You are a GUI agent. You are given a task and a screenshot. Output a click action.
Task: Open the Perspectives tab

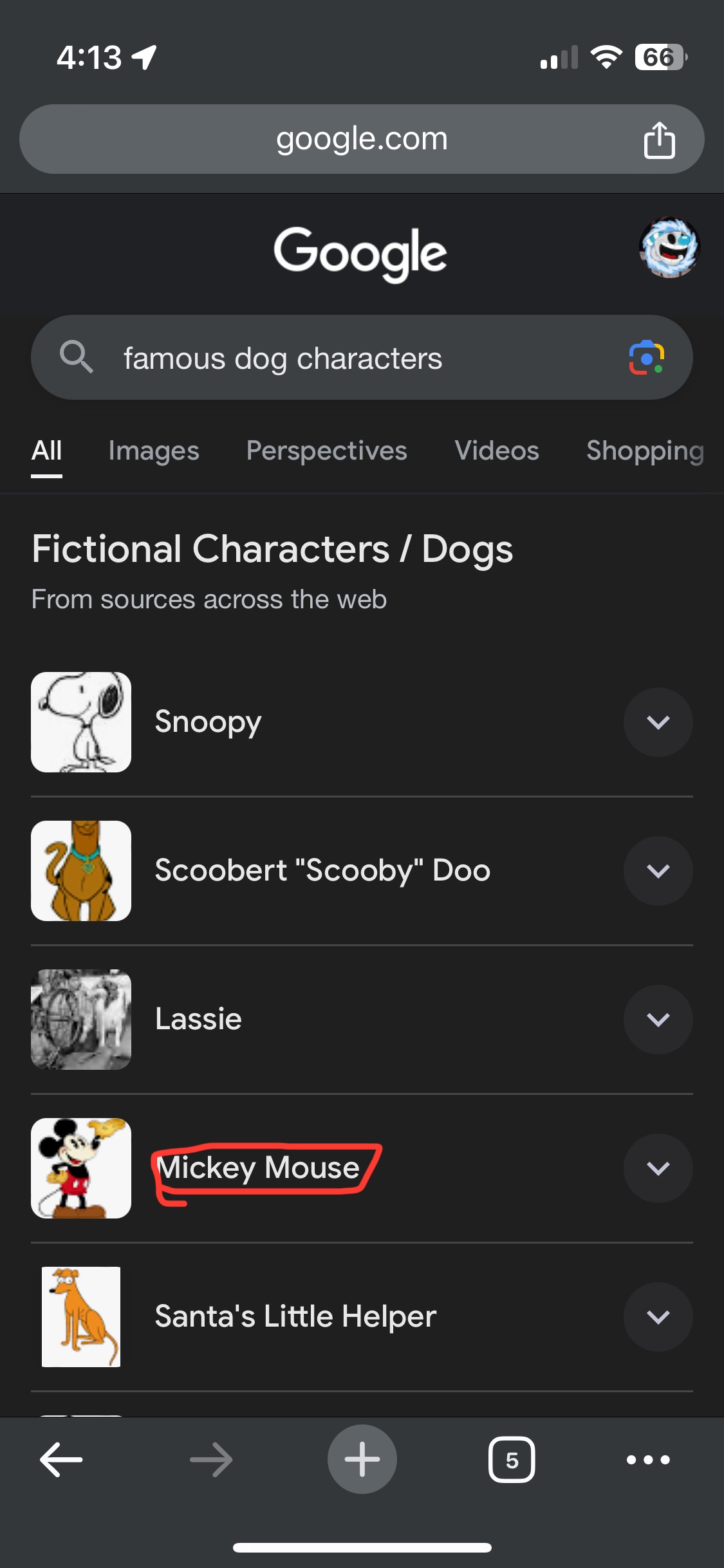pyautogui.click(x=326, y=451)
